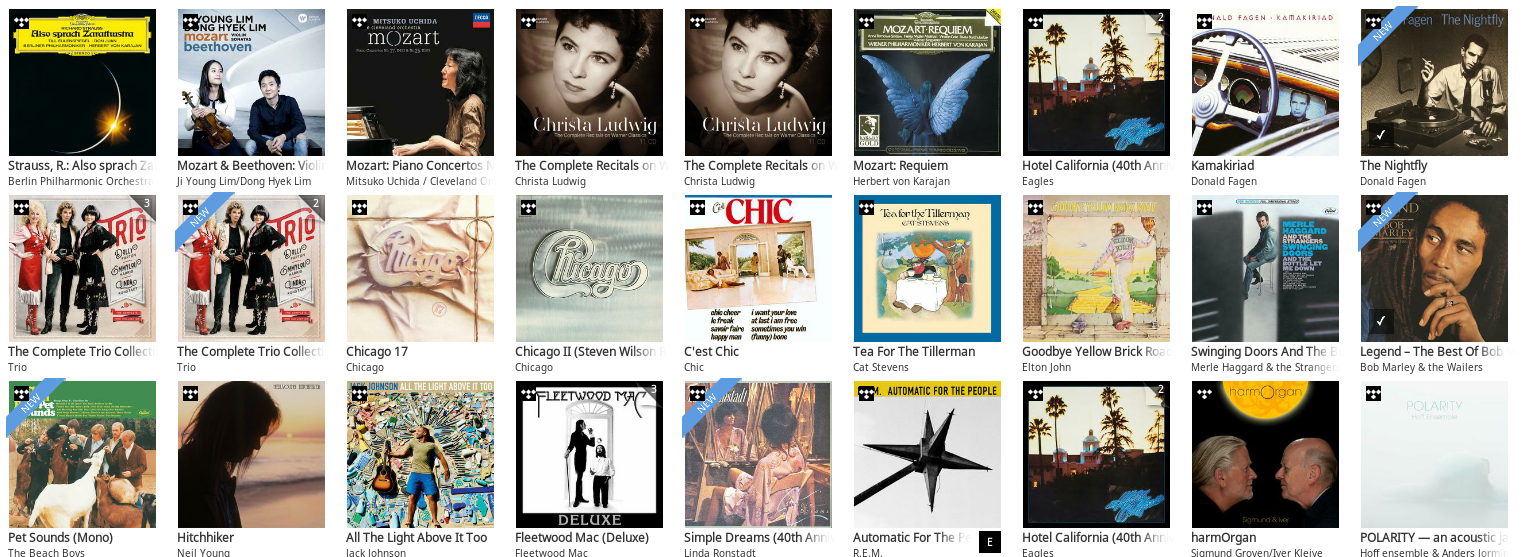
Task: Open Strauss Also sprach Zarathustra album
Action: point(82,82)
